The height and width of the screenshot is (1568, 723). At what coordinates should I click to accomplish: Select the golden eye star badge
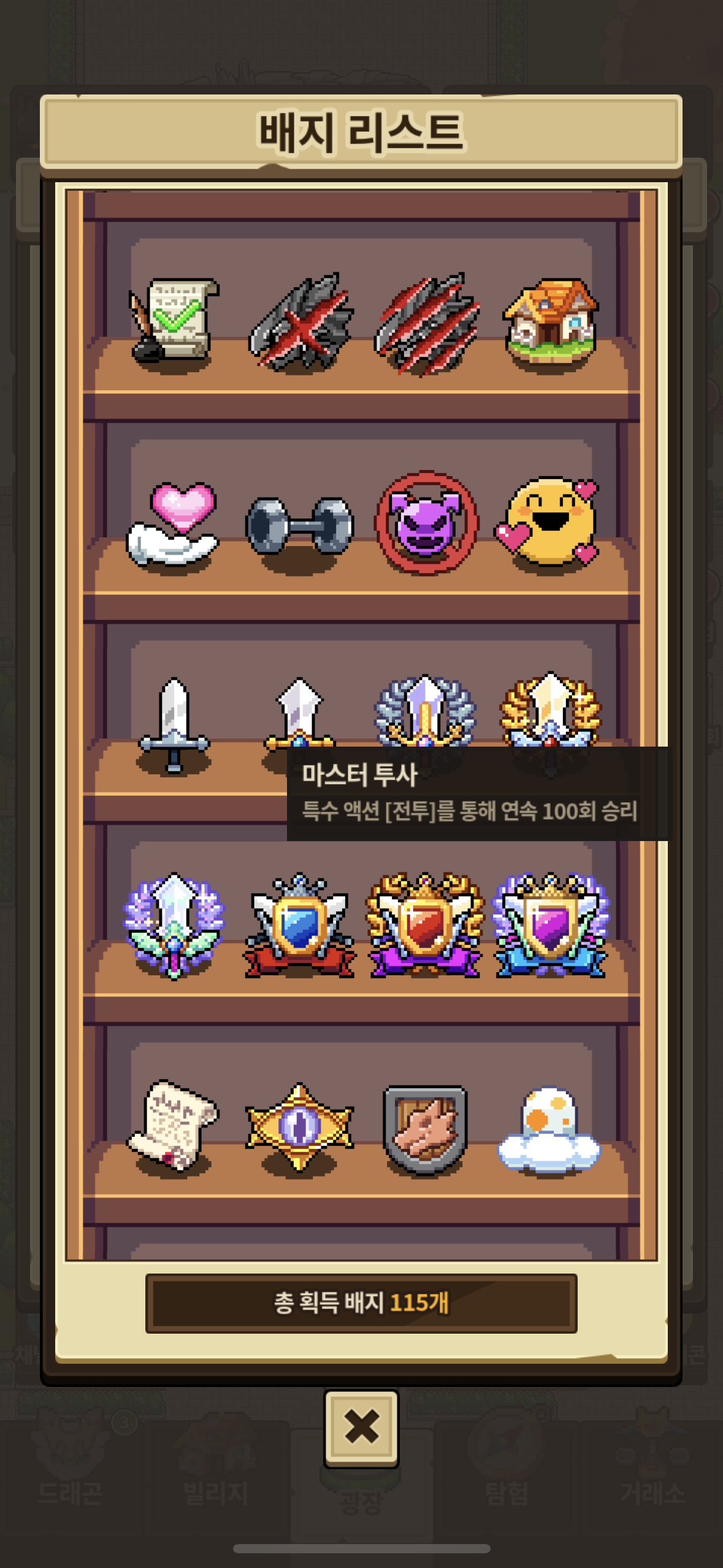(299, 1126)
